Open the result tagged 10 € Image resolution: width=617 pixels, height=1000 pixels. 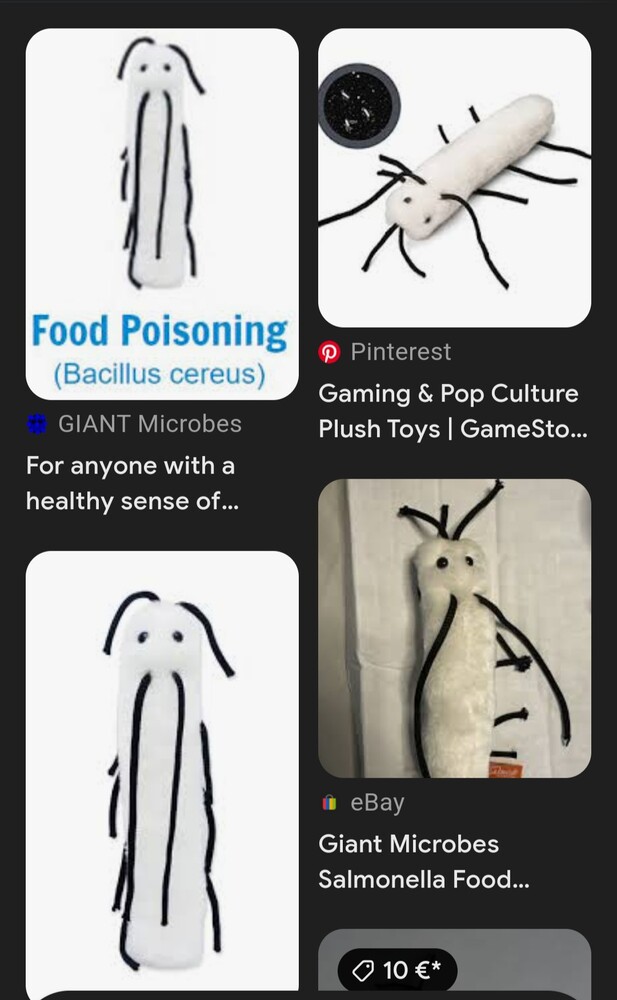tap(454, 966)
